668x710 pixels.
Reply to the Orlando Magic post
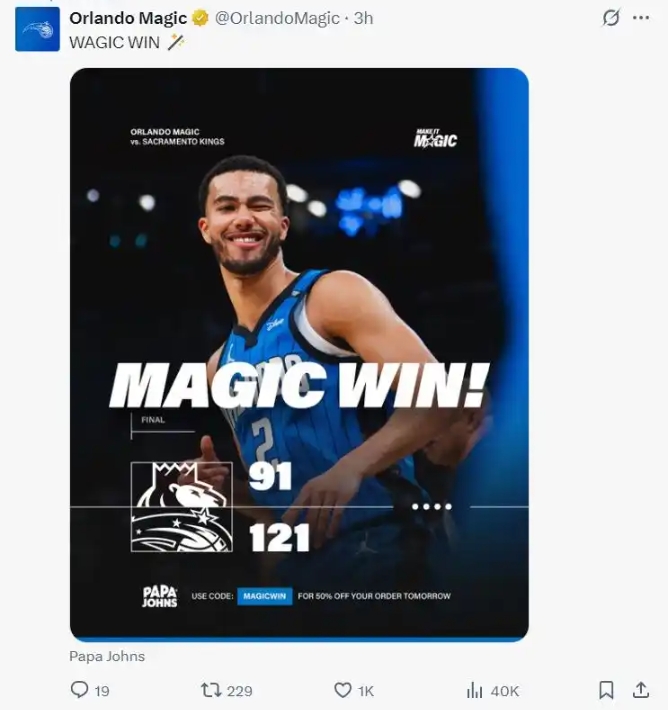pos(80,690)
